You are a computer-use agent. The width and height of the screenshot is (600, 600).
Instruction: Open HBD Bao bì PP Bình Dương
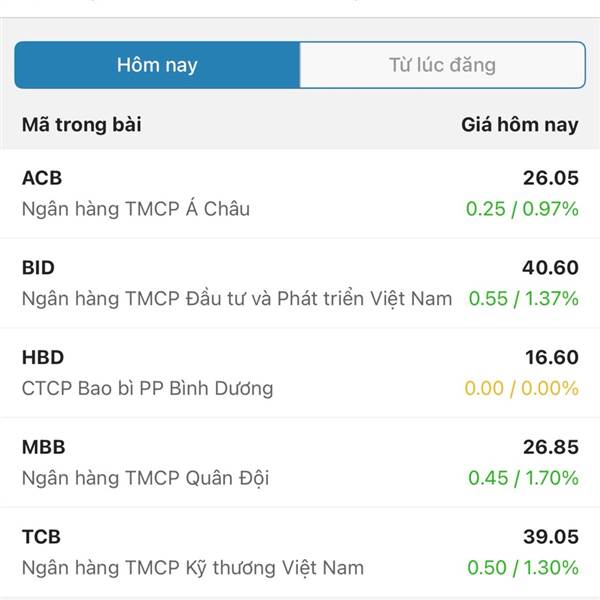tap(300, 373)
